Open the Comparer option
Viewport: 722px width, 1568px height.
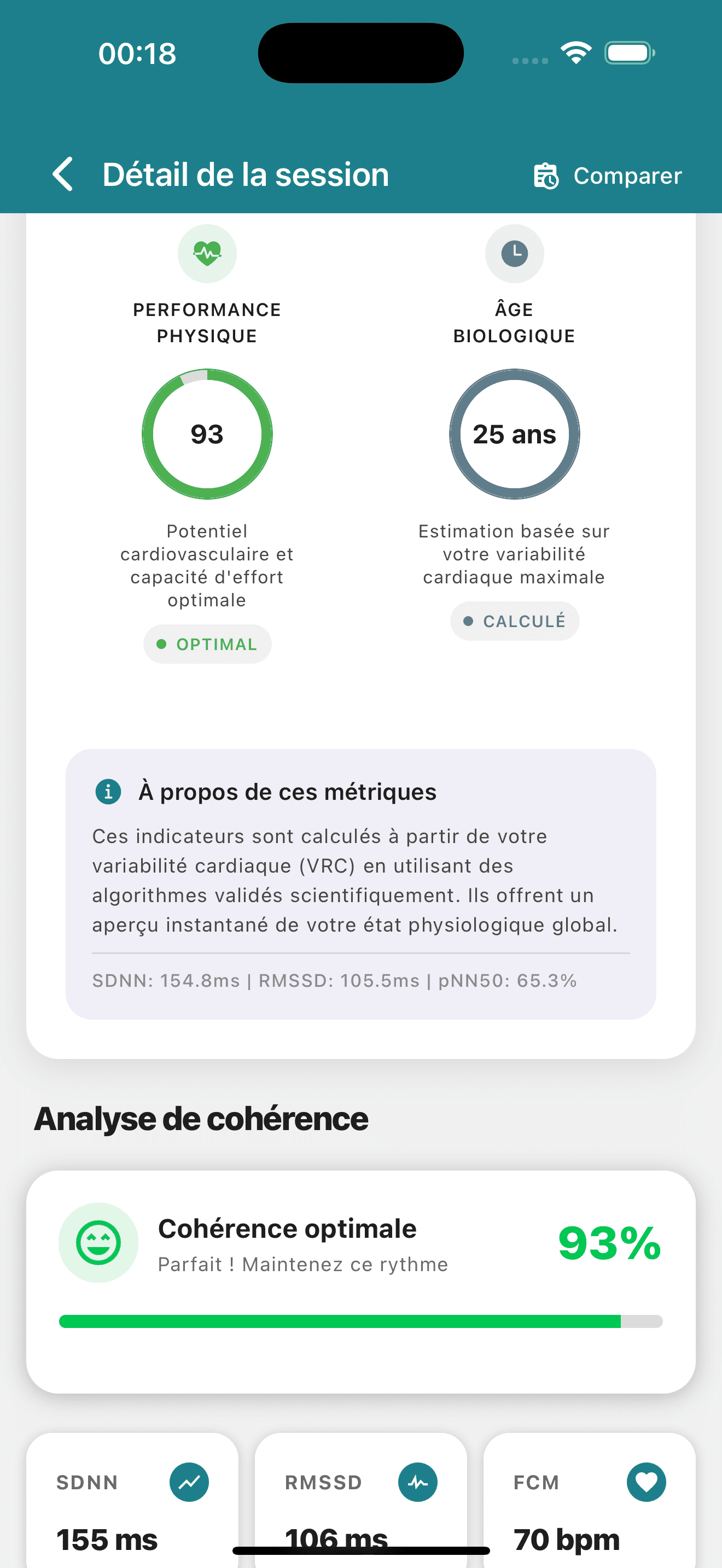tap(607, 176)
